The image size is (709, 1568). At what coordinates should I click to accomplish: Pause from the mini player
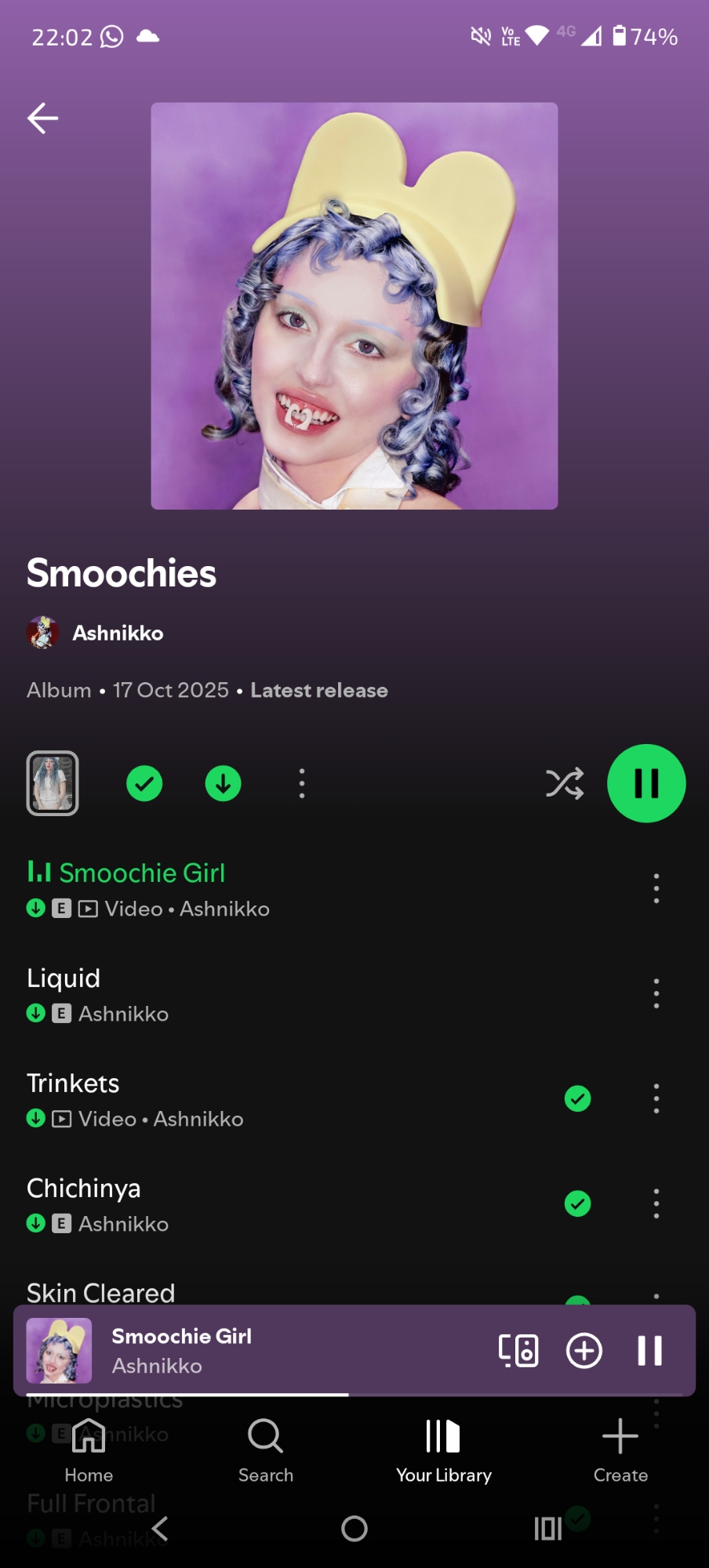tap(649, 1351)
